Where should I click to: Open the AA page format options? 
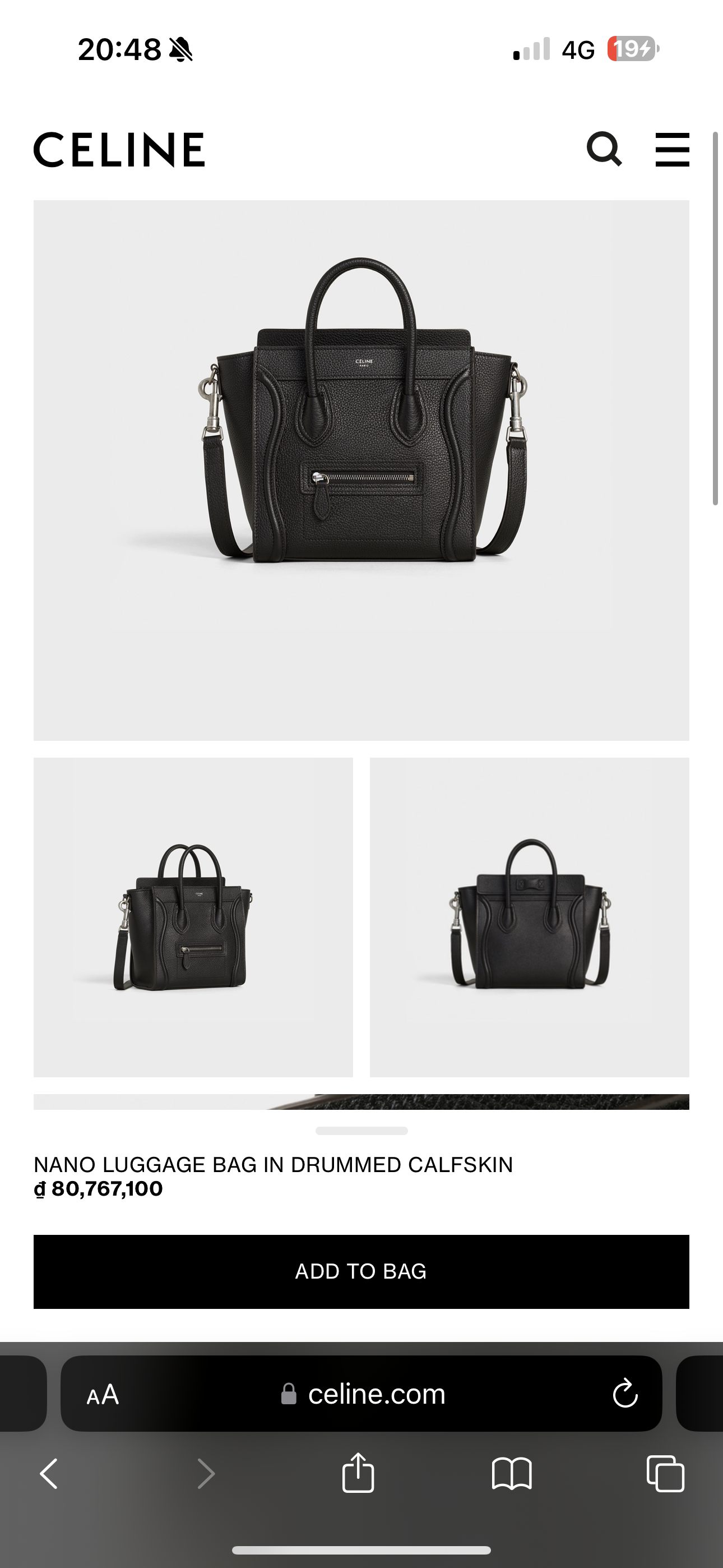pyautogui.click(x=103, y=1394)
